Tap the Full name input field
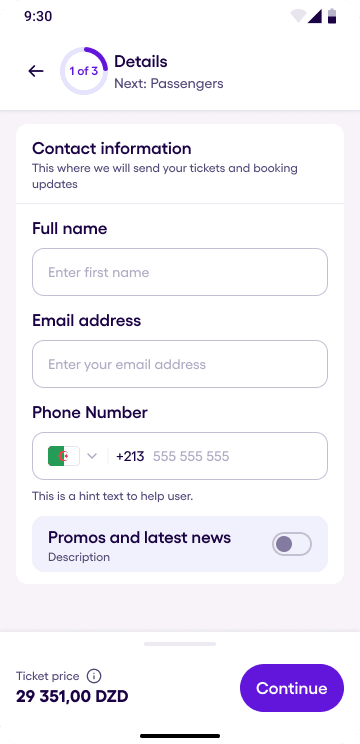 tap(180, 272)
